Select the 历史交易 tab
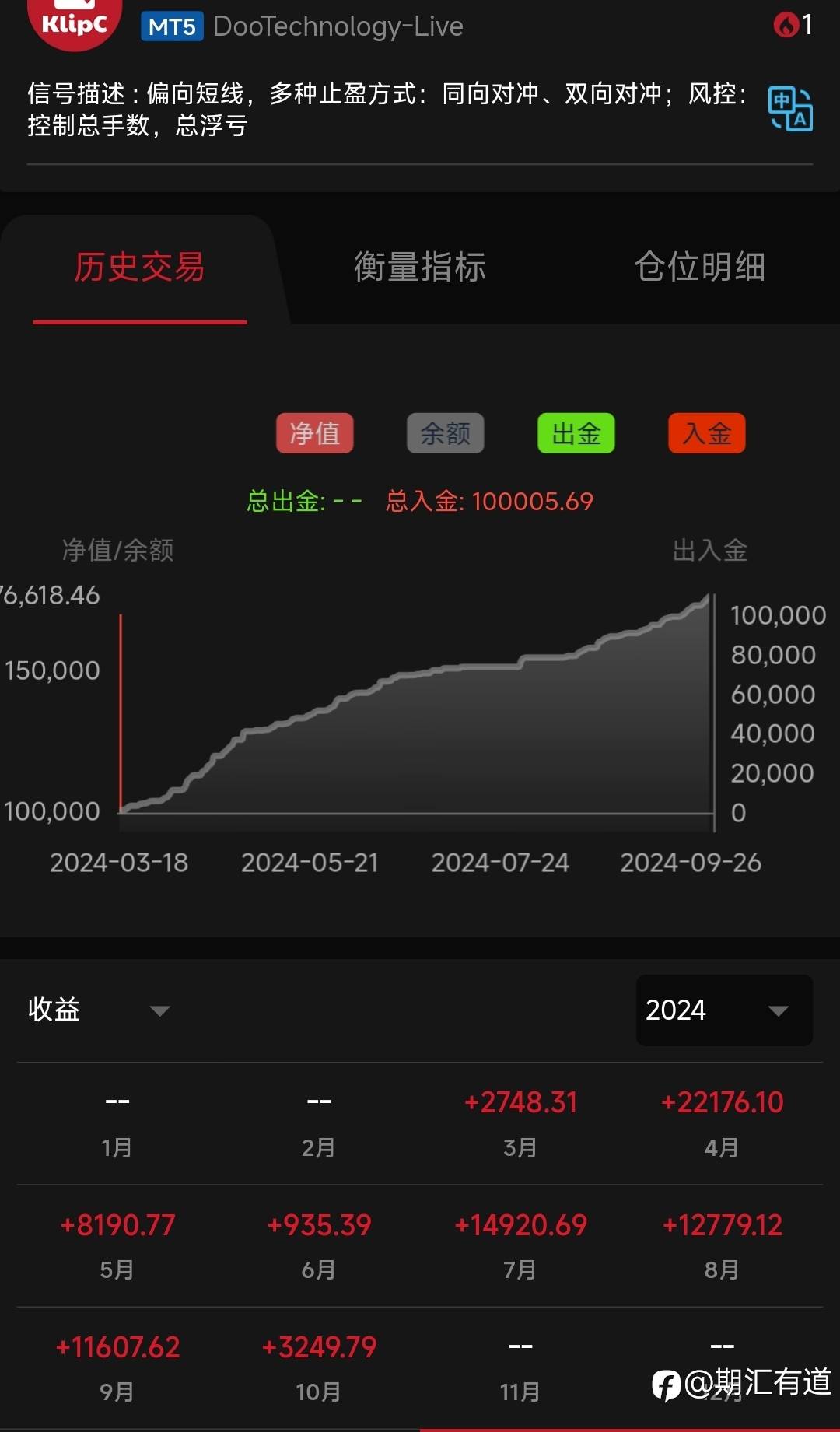The height and width of the screenshot is (1432, 840). 139,267
